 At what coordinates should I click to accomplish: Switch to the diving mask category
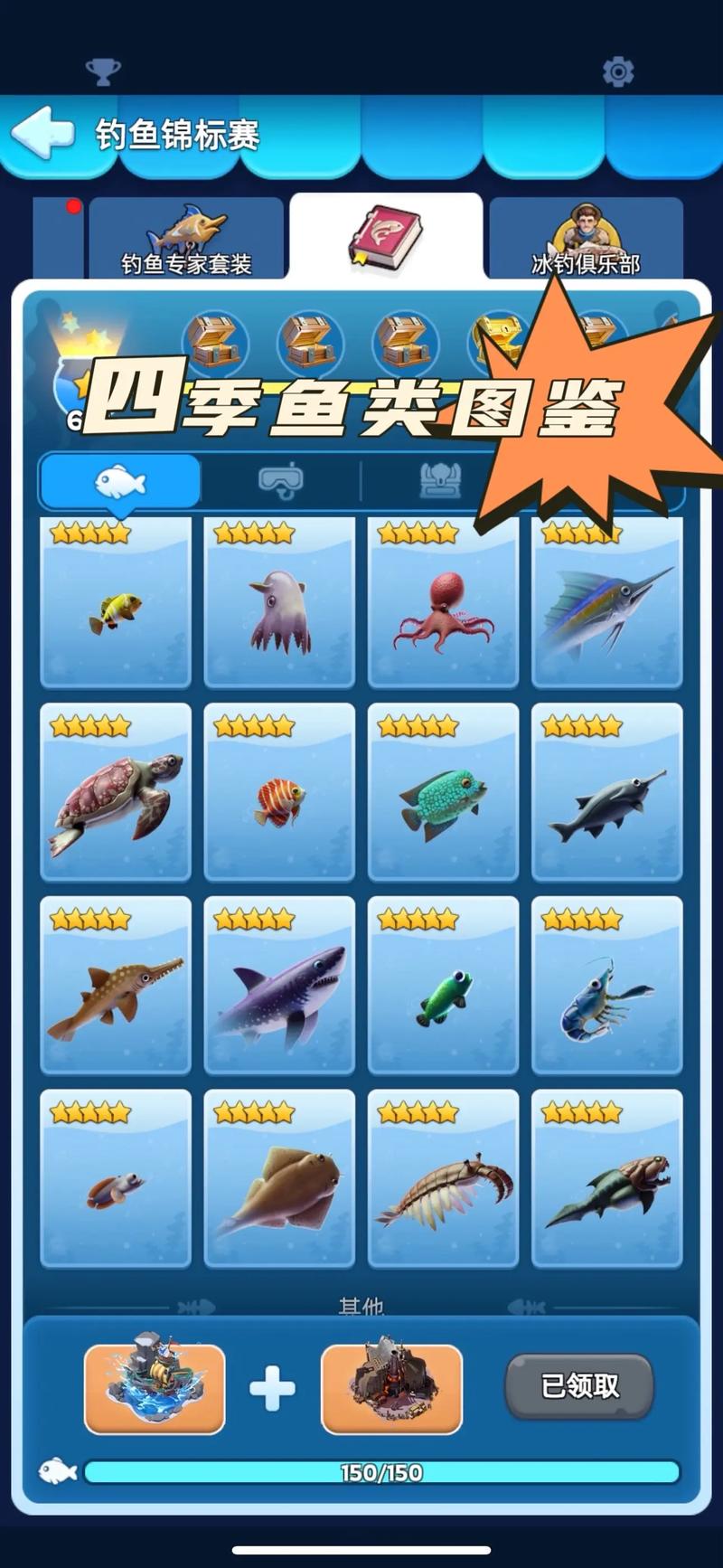pyautogui.click(x=281, y=481)
